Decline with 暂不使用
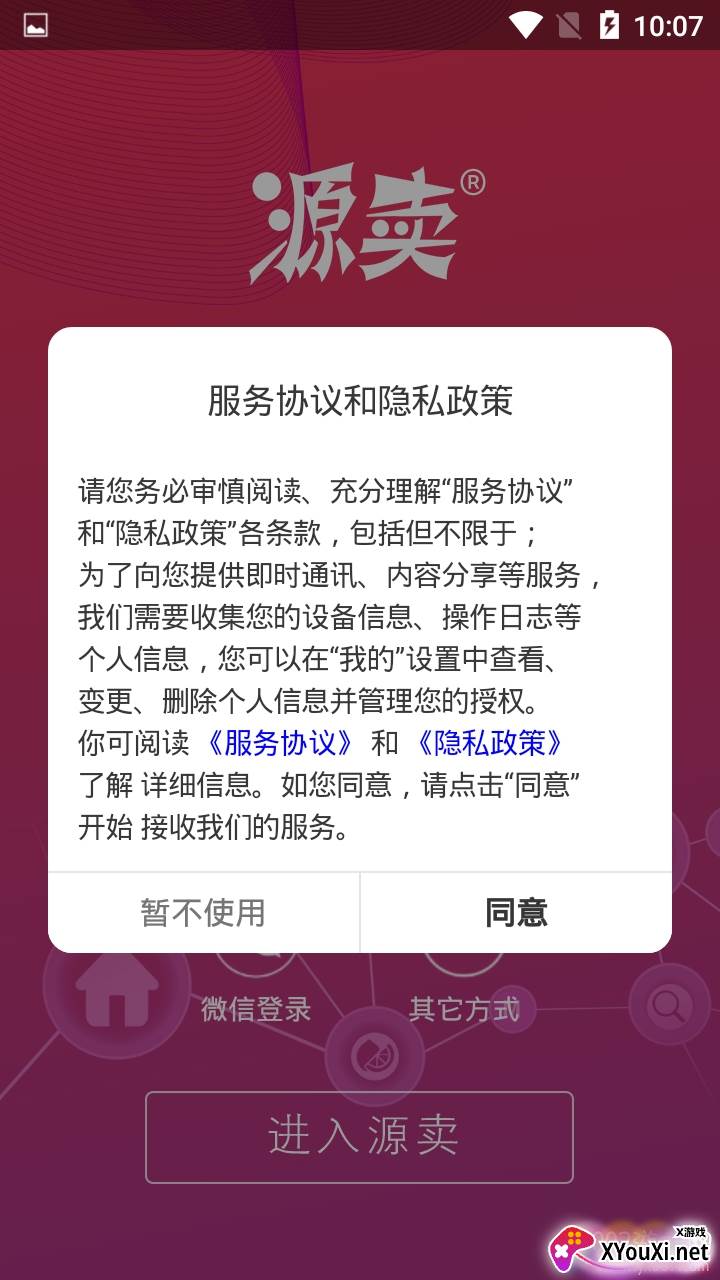The image size is (720, 1280). tap(203, 912)
